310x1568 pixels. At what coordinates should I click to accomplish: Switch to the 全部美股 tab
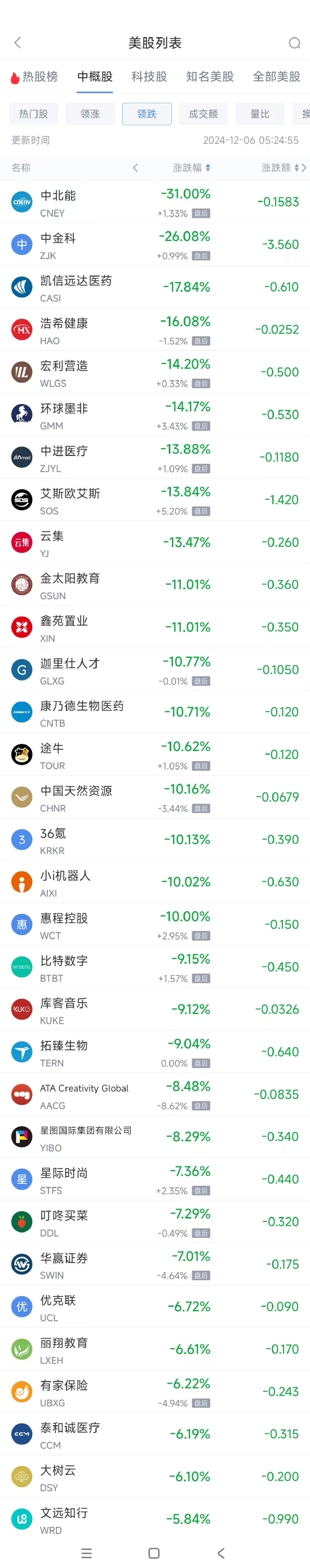(277, 77)
